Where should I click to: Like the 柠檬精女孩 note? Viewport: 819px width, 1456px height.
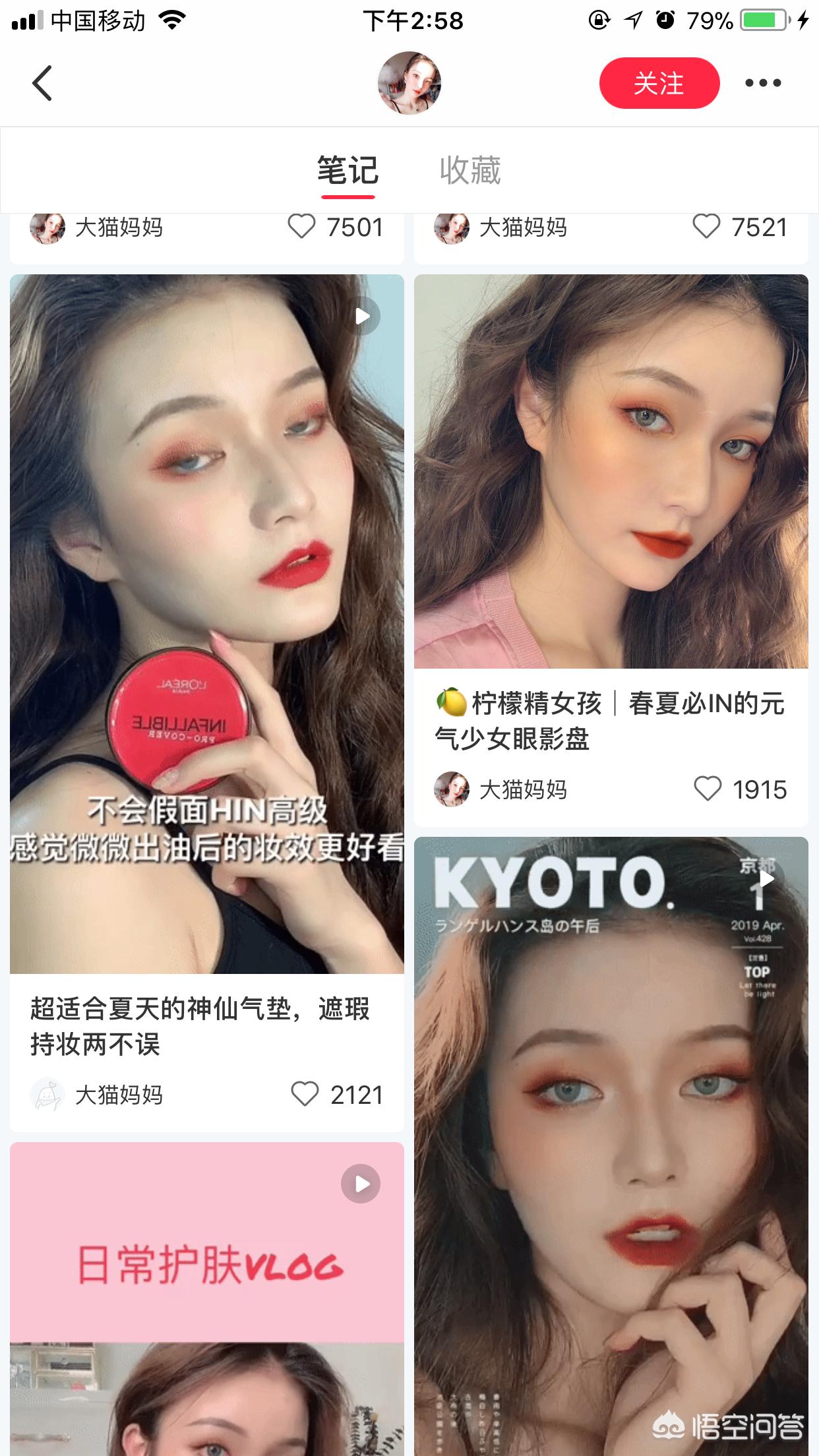(x=708, y=789)
